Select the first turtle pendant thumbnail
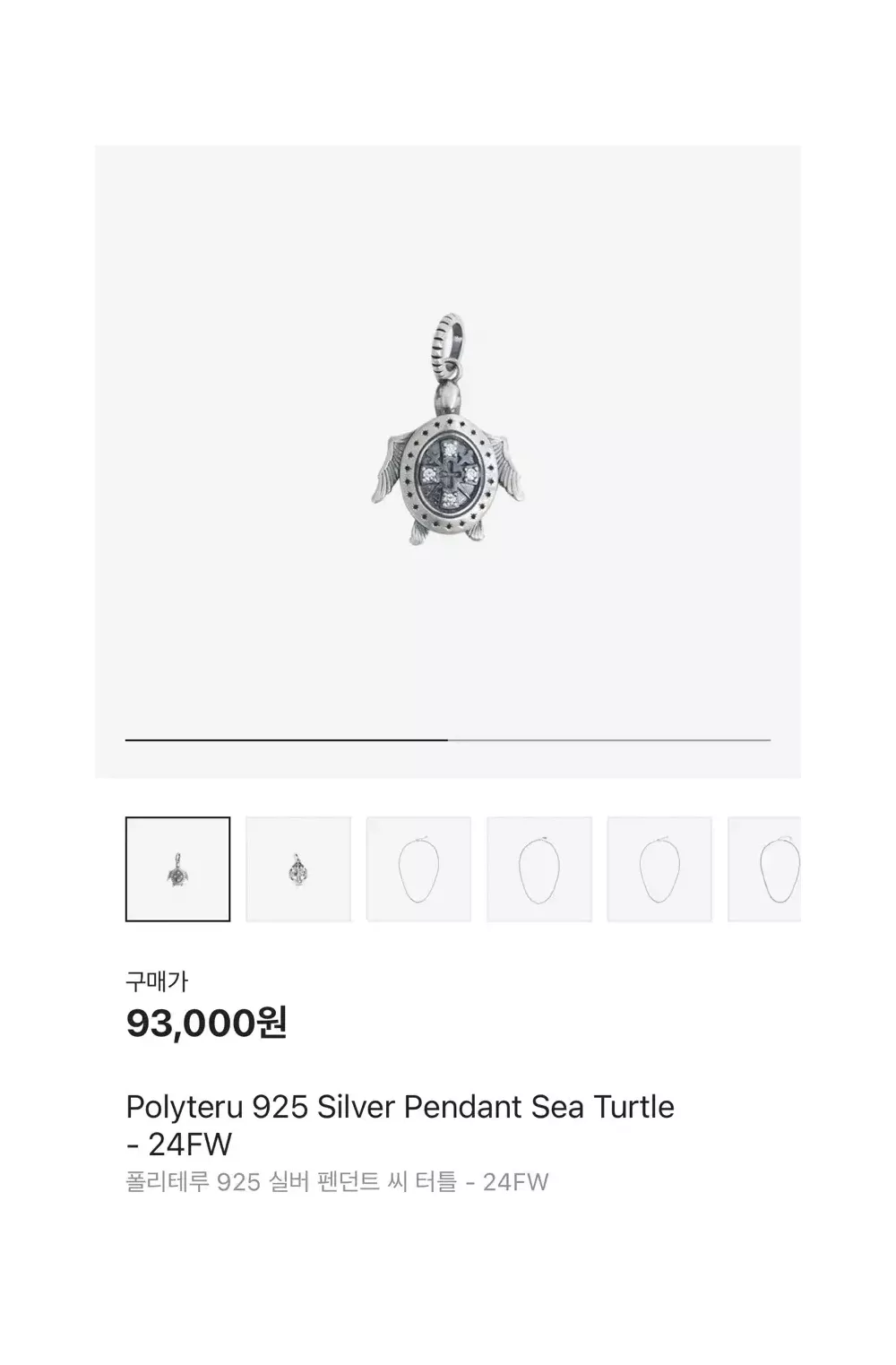The width and height of the screenshot is (896, 1365). (177, 868)
